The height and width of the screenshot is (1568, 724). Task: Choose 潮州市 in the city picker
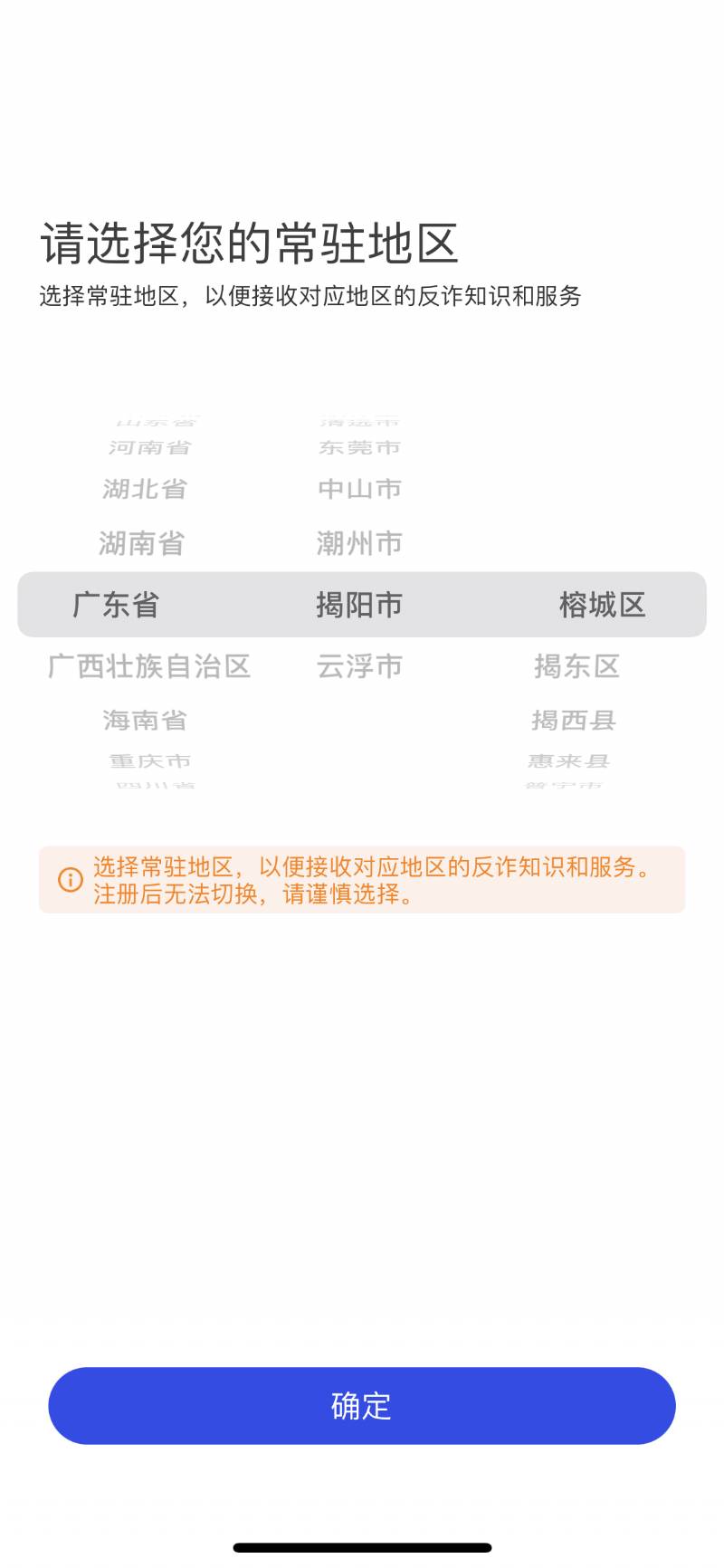[x=359, y=543]
